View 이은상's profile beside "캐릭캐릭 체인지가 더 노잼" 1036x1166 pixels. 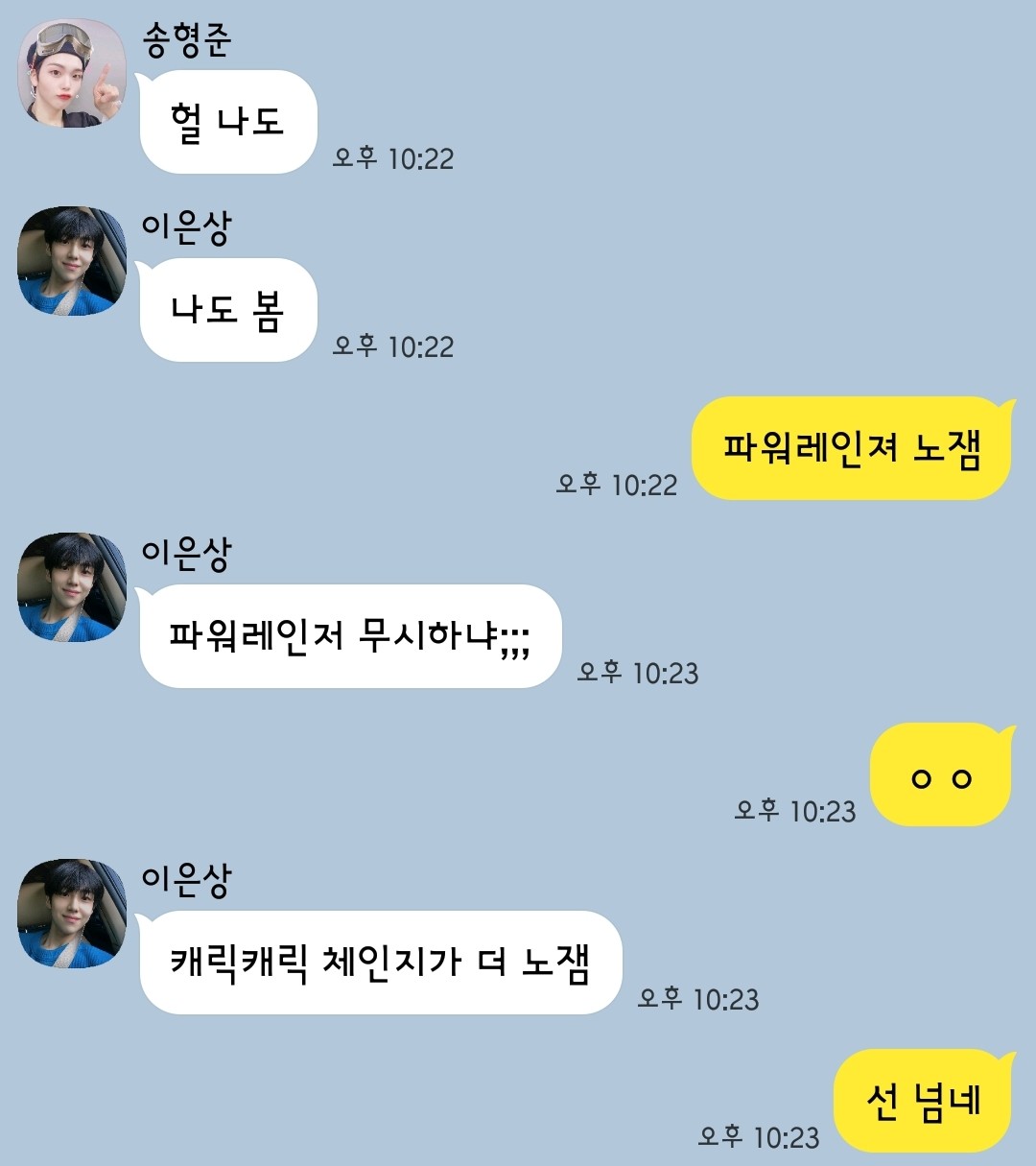(x=72, y=914)
